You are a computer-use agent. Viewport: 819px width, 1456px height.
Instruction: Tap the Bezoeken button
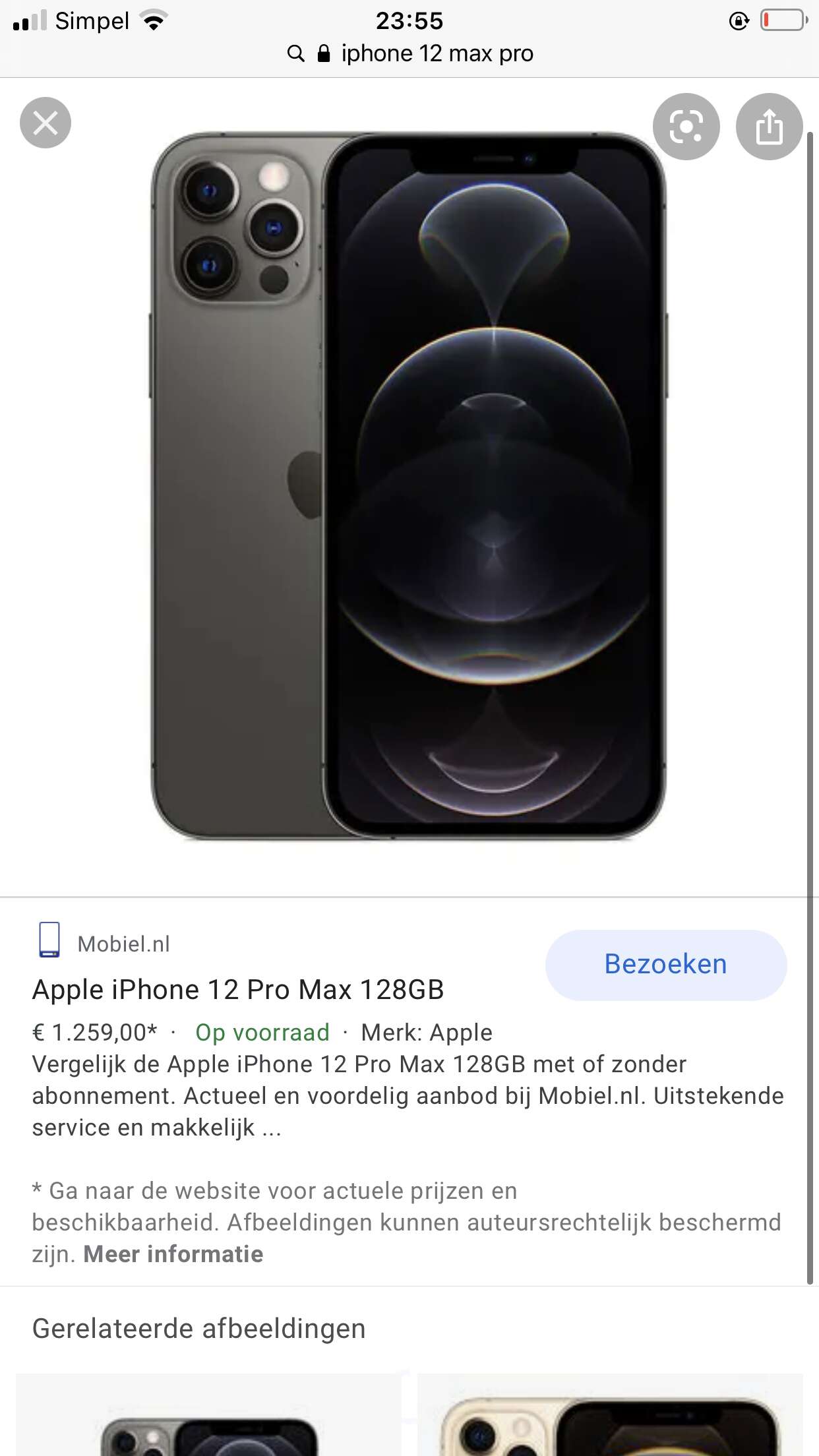(666, 965)
